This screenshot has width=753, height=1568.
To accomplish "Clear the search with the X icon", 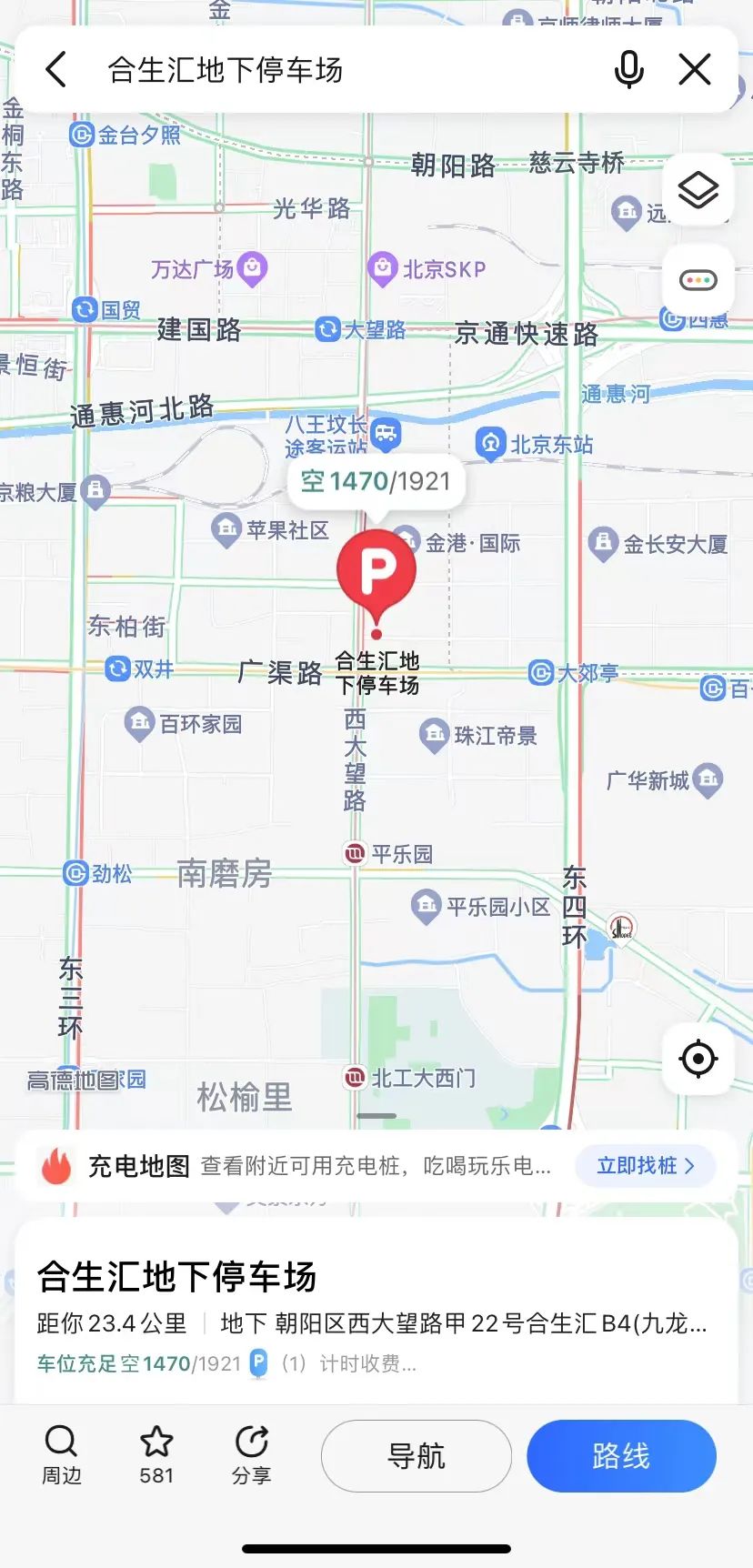I will (695, 69).
